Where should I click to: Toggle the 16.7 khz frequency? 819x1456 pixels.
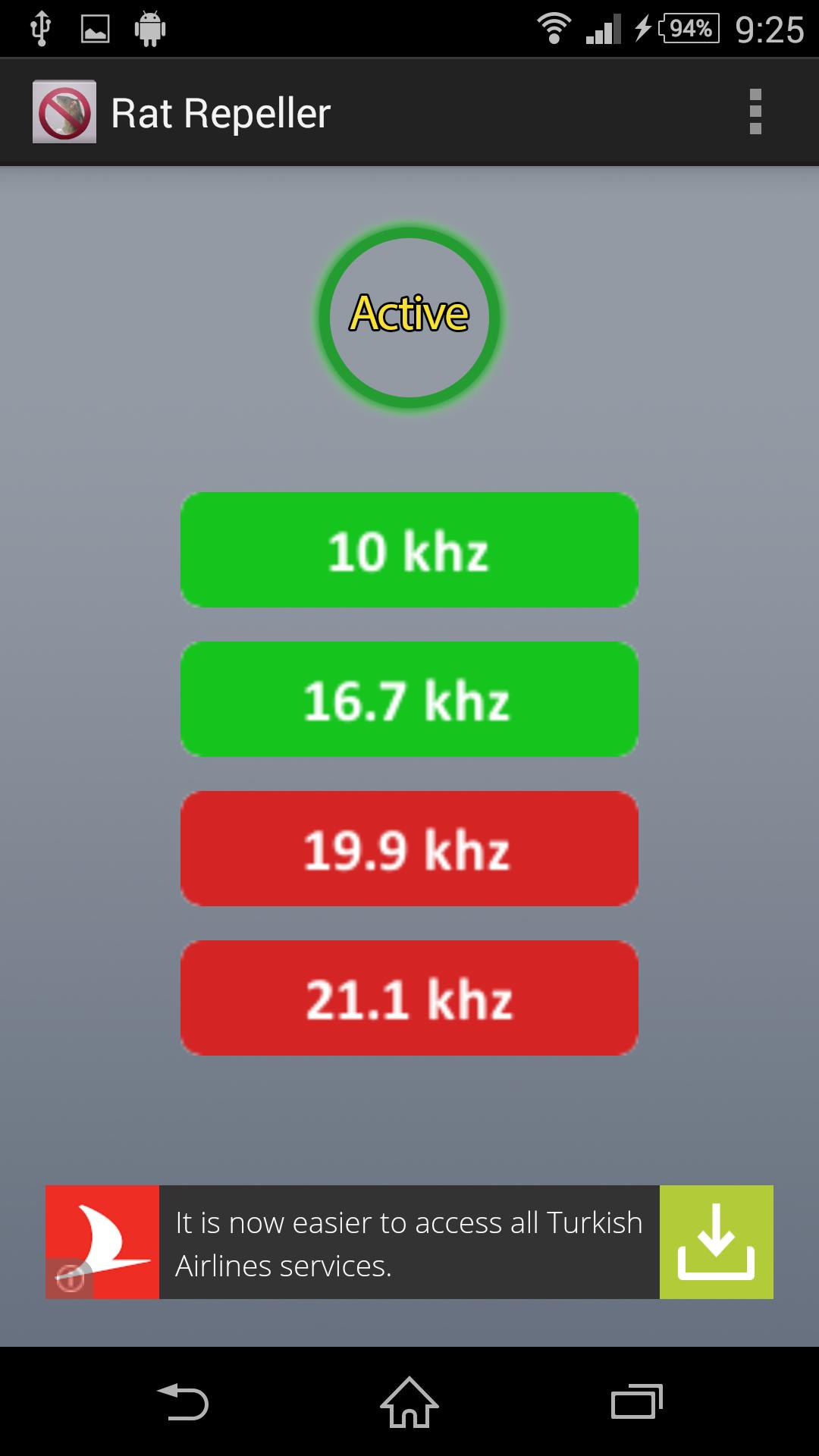tap(409, 699)
